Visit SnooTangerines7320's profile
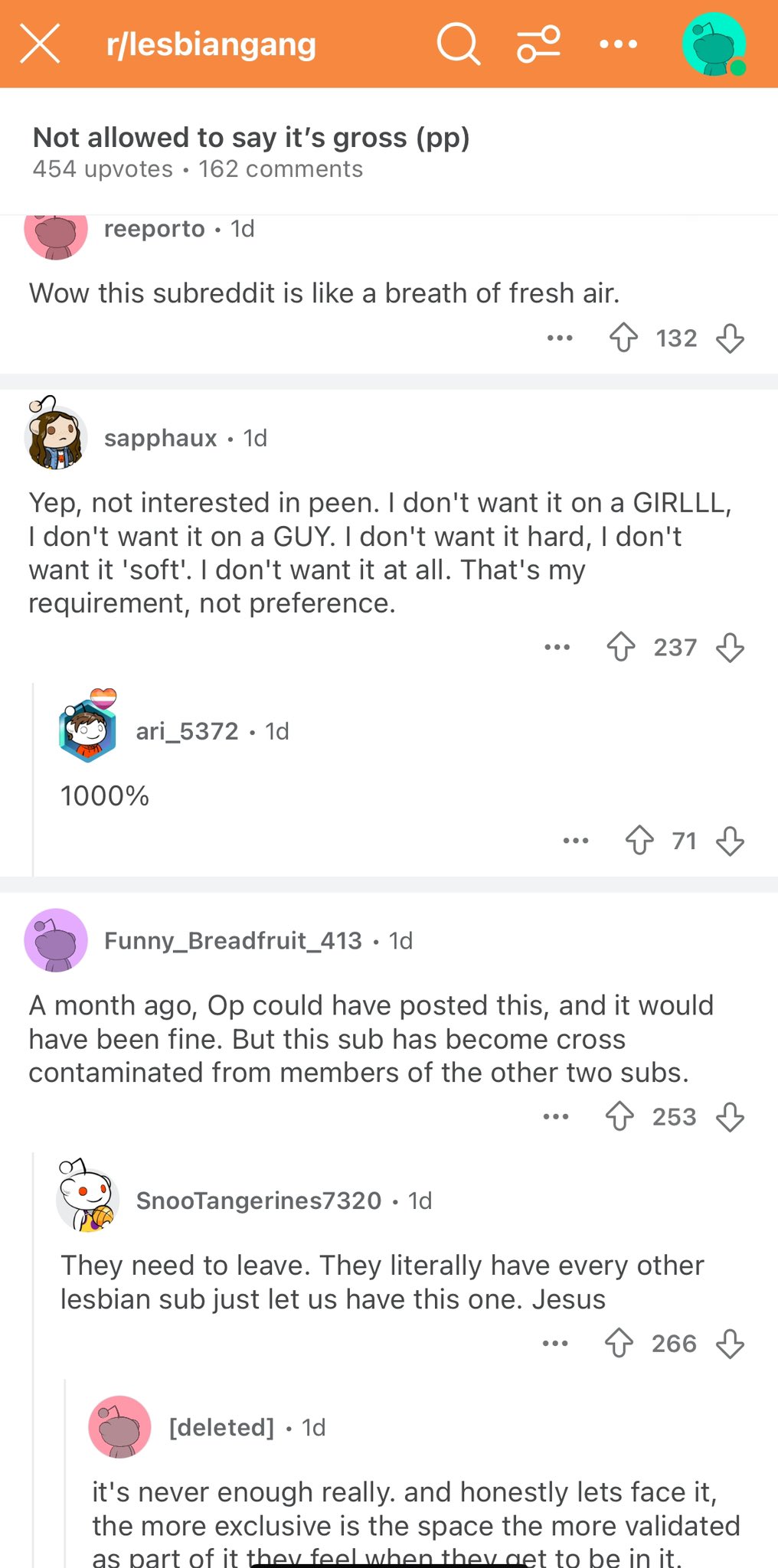The height and width of the screenshot is (1568, 778). (x=259, y=1200)
